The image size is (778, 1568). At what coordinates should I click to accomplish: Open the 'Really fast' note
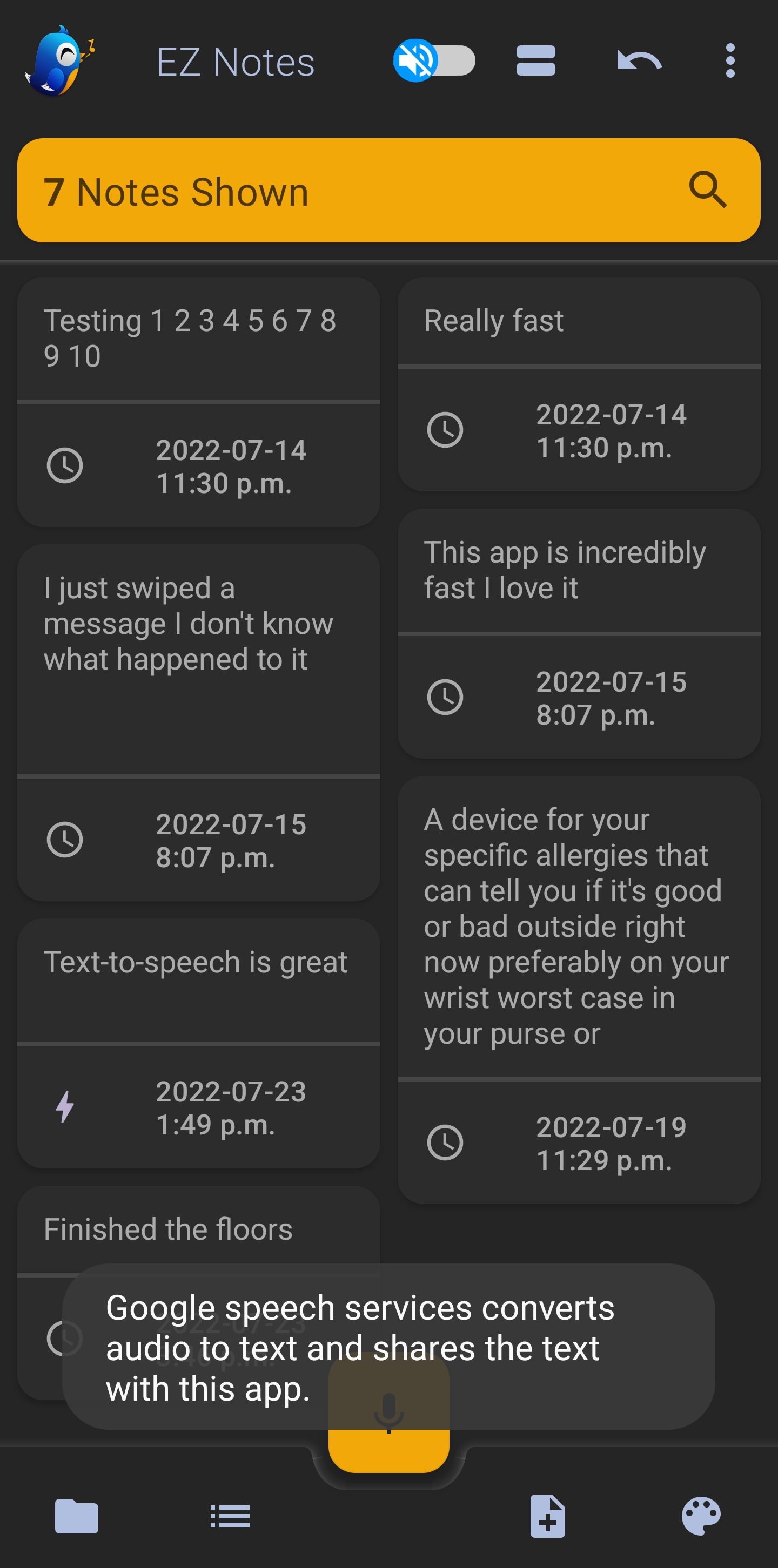point(578,321)
